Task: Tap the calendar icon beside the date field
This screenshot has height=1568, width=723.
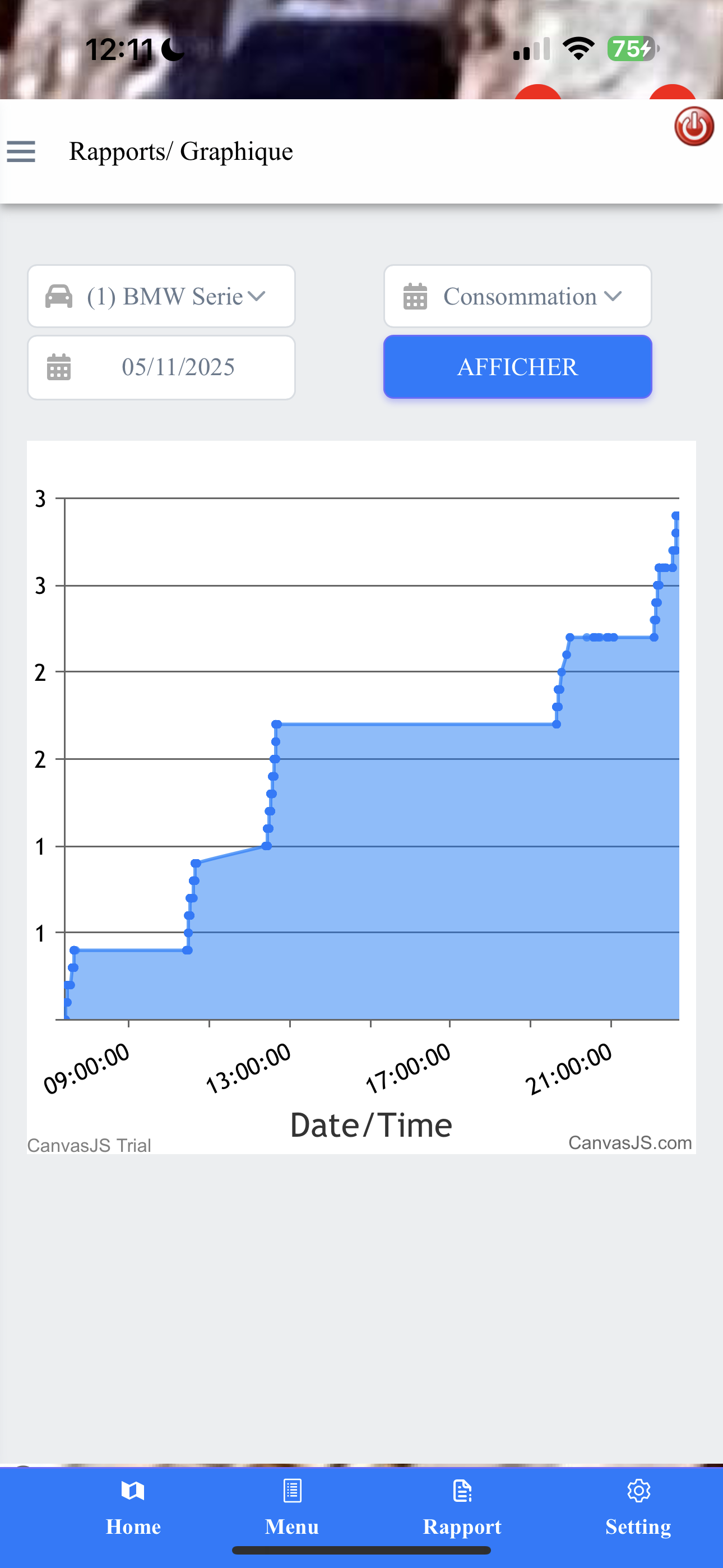Action: coord(59,367)
